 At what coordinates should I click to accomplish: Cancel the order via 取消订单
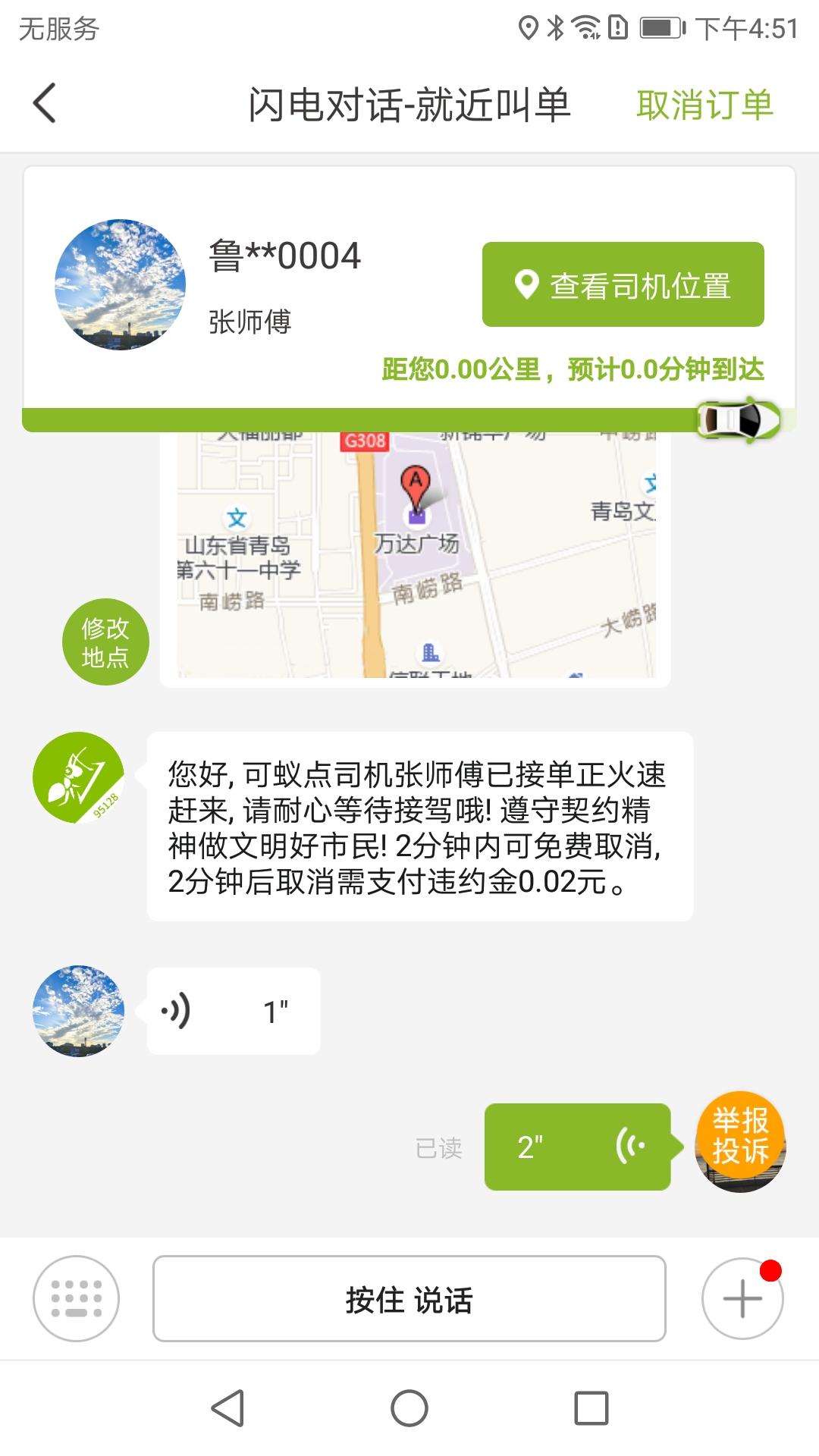(707, 105)
